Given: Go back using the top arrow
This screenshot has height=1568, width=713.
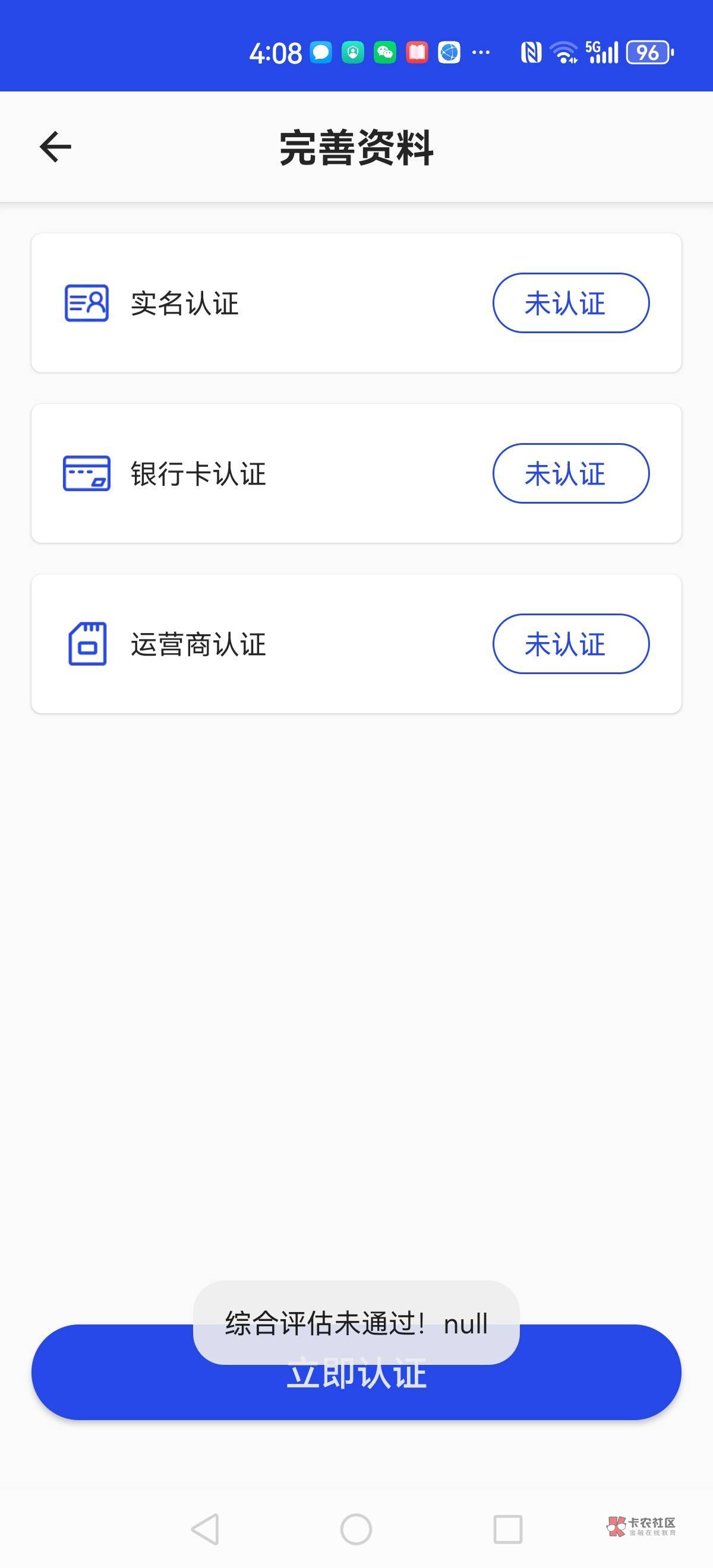Looking at the screenshot, I should (55, 147).
